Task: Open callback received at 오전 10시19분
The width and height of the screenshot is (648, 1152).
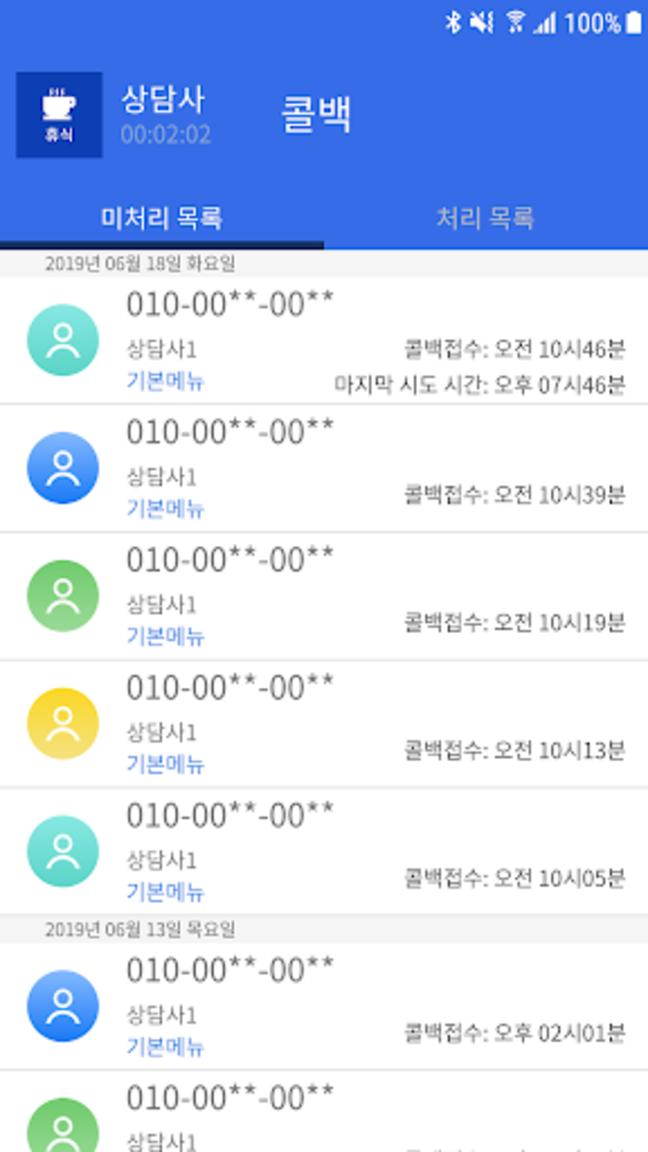Action: point(324,596)
